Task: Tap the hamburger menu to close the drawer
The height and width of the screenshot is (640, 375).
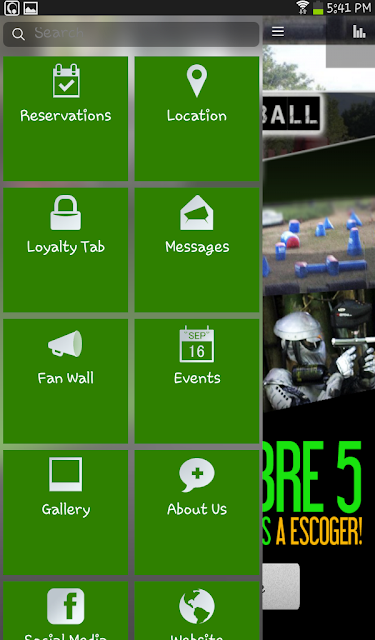Action: coord(278,32)
